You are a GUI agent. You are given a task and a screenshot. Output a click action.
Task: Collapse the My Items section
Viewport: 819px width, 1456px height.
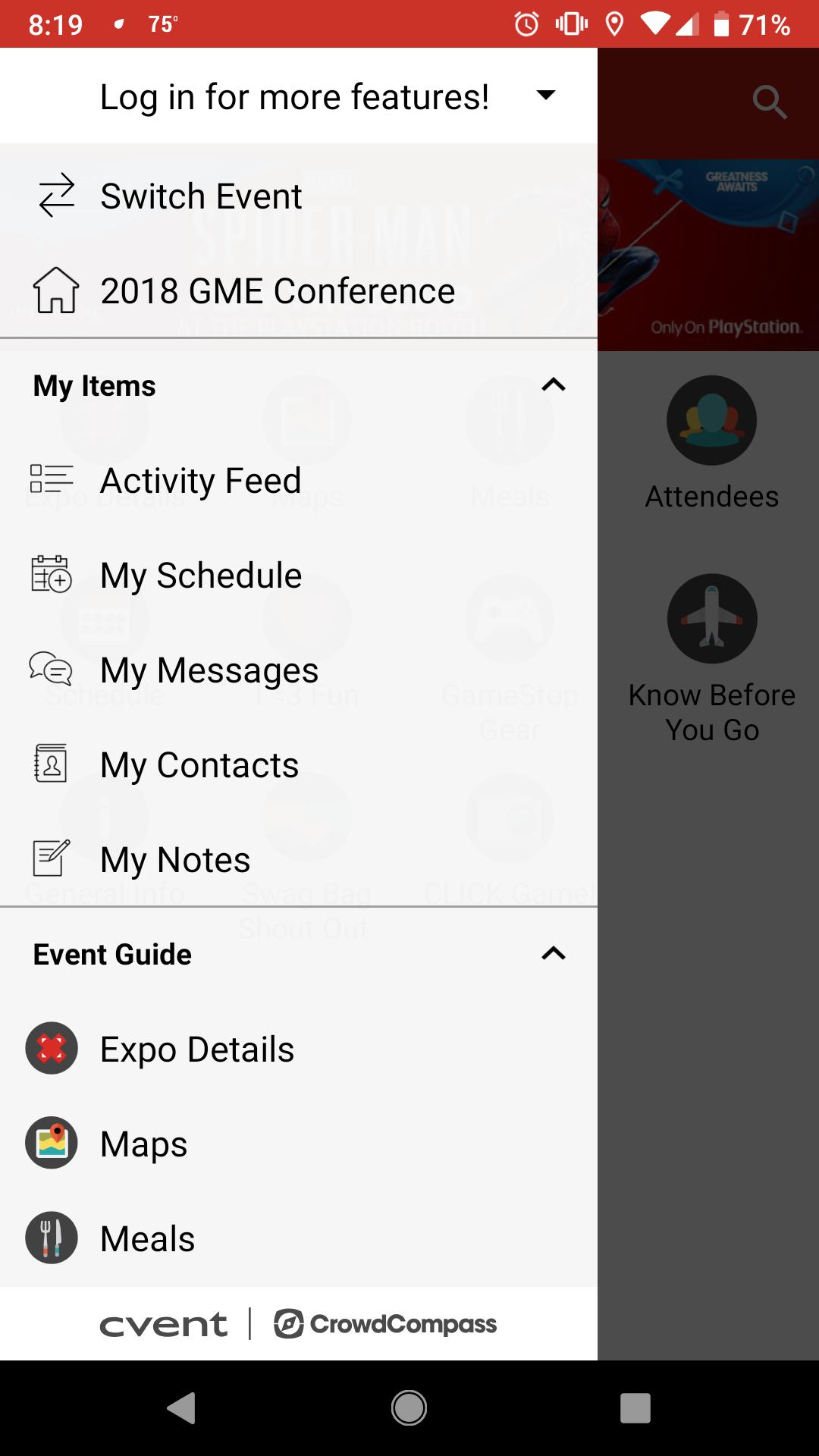553,385
